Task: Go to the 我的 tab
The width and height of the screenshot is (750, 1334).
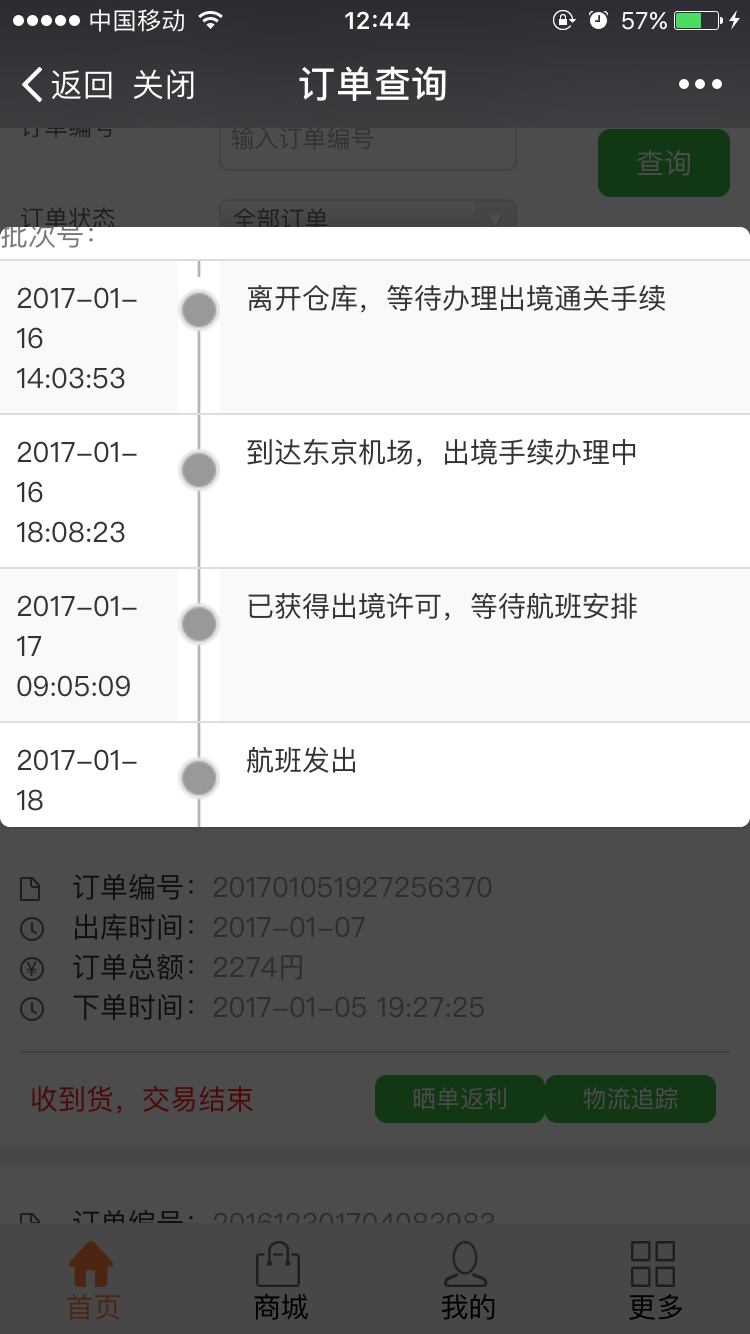Action: 467,1280
